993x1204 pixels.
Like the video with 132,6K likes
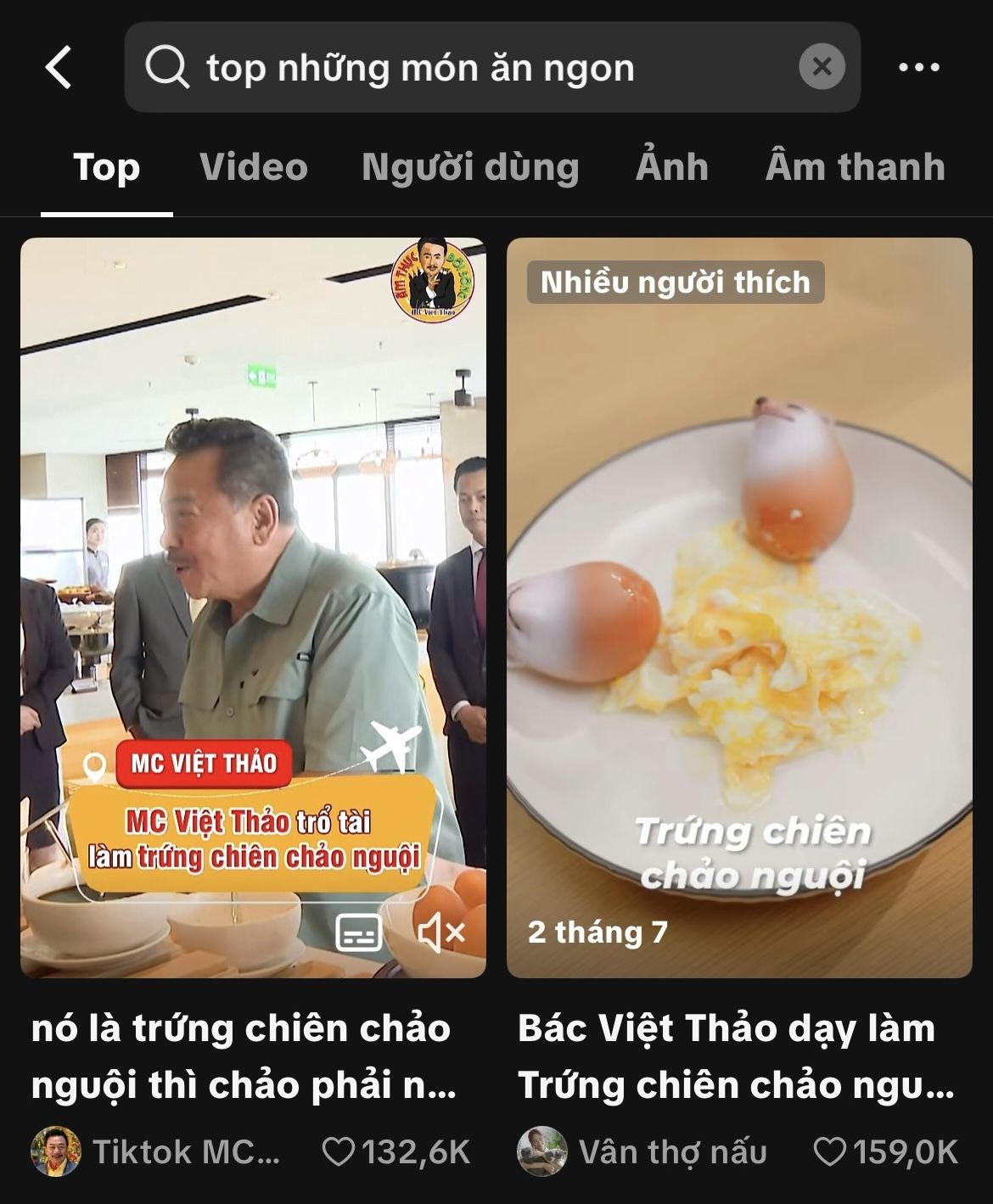pyautogui.click(x=339, y=1151)
